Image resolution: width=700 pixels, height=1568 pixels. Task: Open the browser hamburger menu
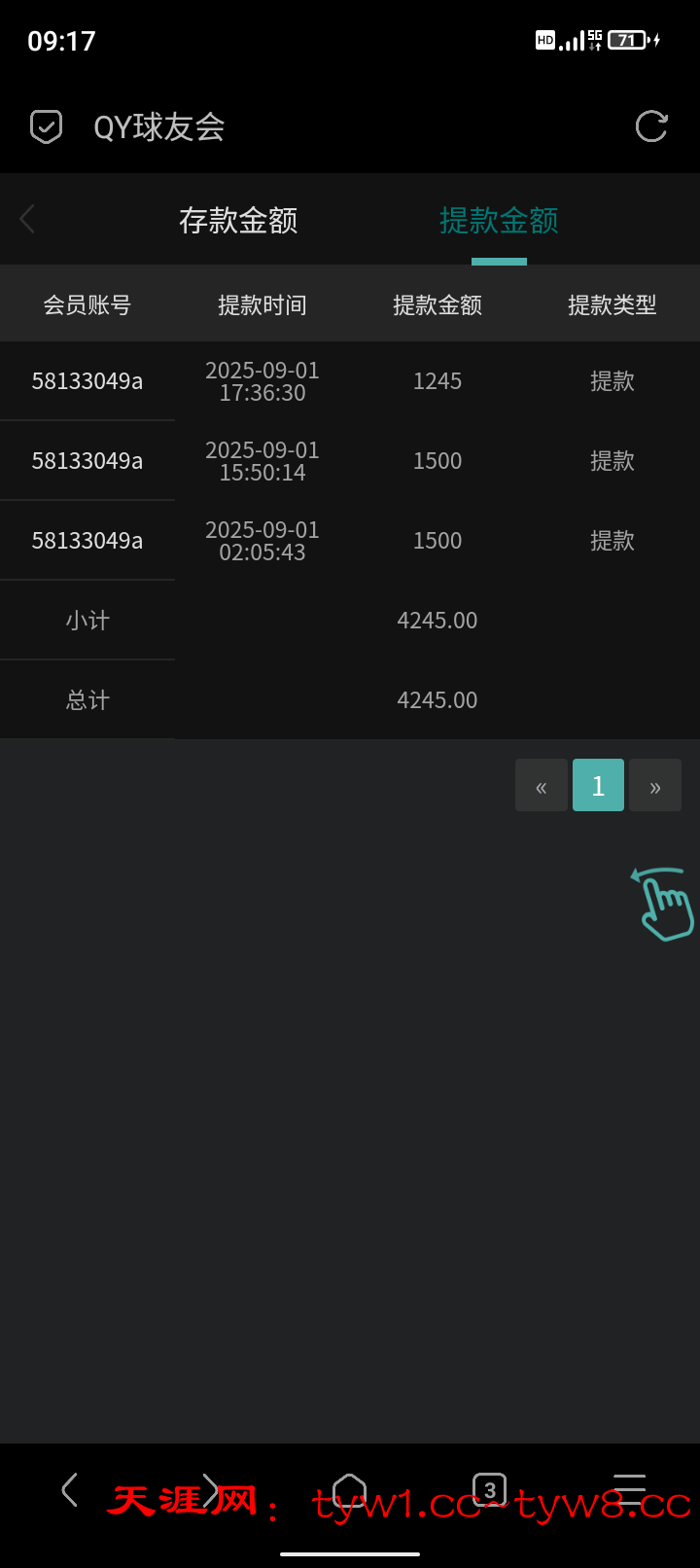(x=629, y=1489)
